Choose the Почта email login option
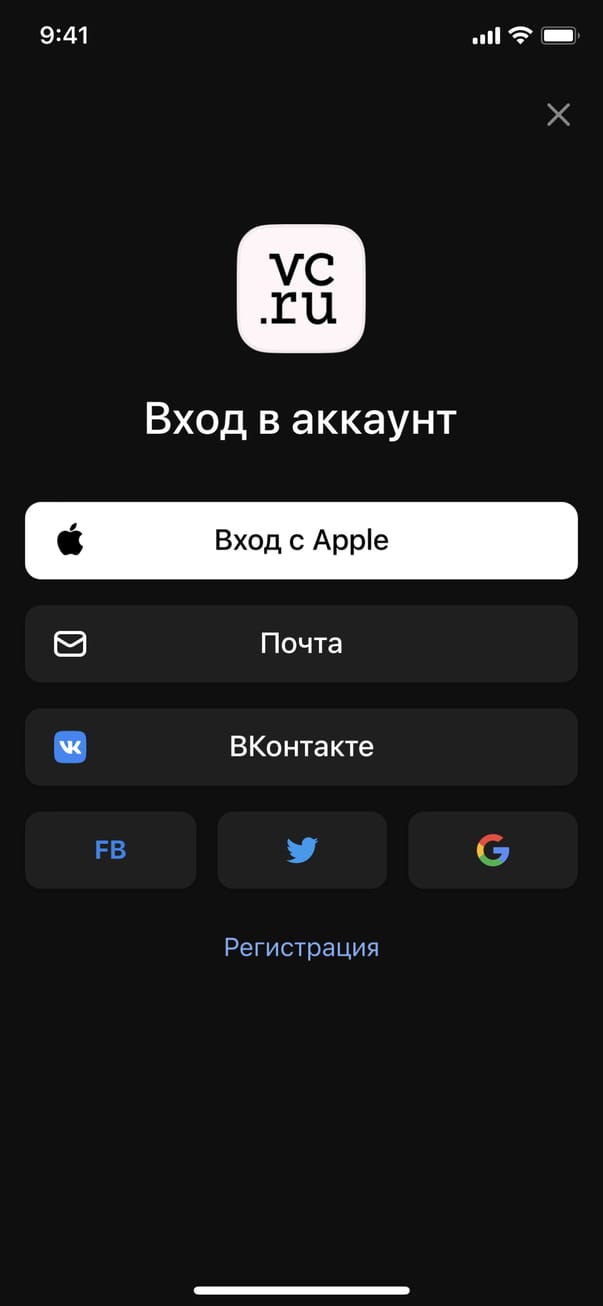Viewport: 603px width, 1306px height. pos(301,643)
